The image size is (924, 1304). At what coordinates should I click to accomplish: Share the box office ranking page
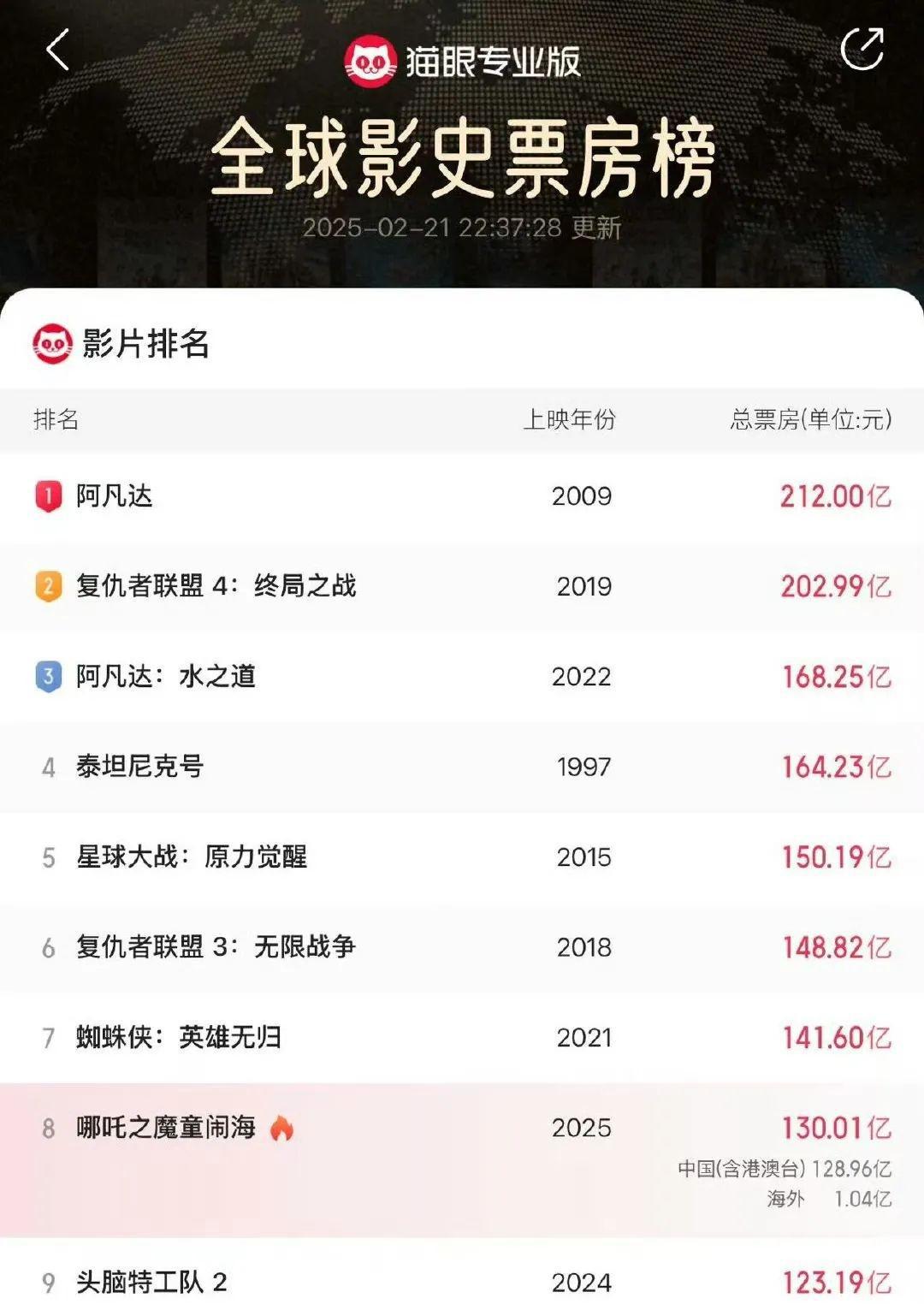(x=862, y=49)
